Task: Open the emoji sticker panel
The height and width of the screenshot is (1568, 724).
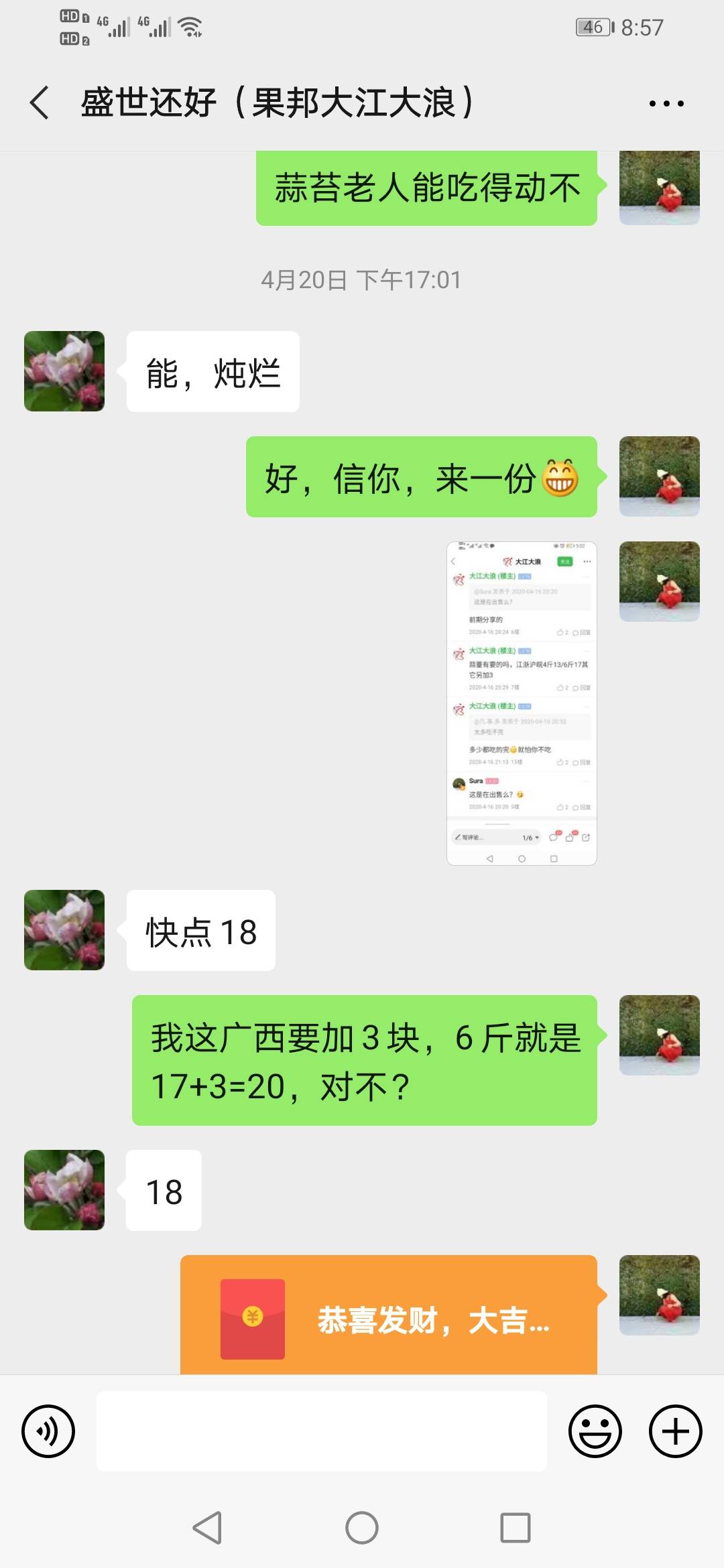Action: (x=595, y=1431)
